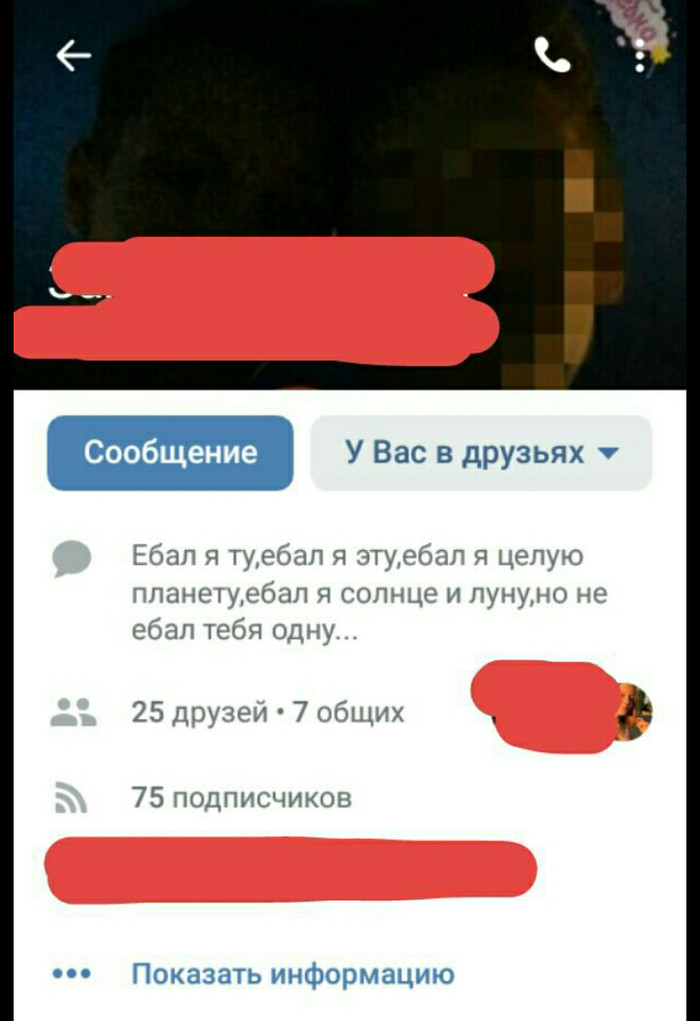Viewport: 700px width, 1021px height.
Task: View the 75 подписчиков list
Action: click(241, 799)
